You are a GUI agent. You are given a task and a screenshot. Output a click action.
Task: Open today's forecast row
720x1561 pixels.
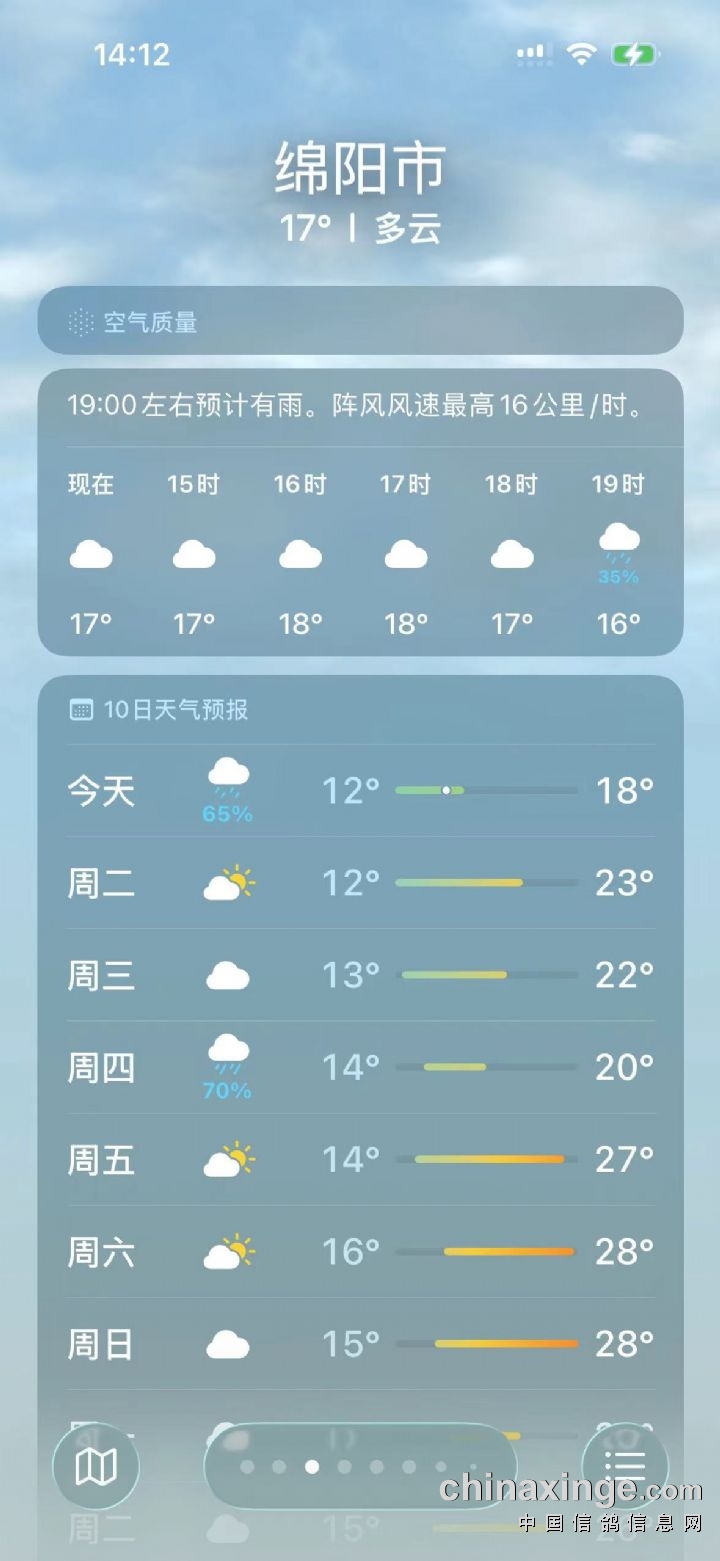pyautogui.click(x=360, y=791)
